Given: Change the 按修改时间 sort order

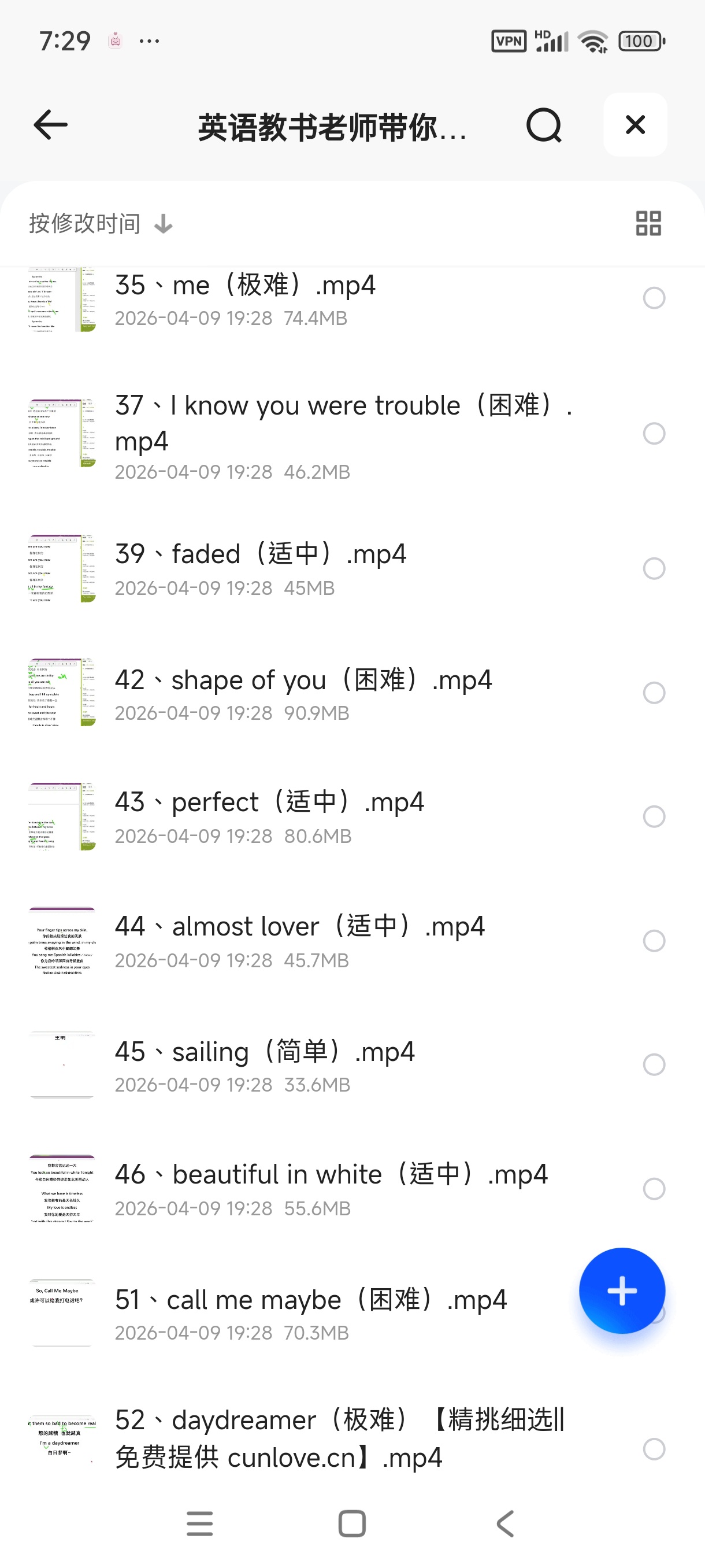Looking at the screenshot, I should tap(101, 223).
